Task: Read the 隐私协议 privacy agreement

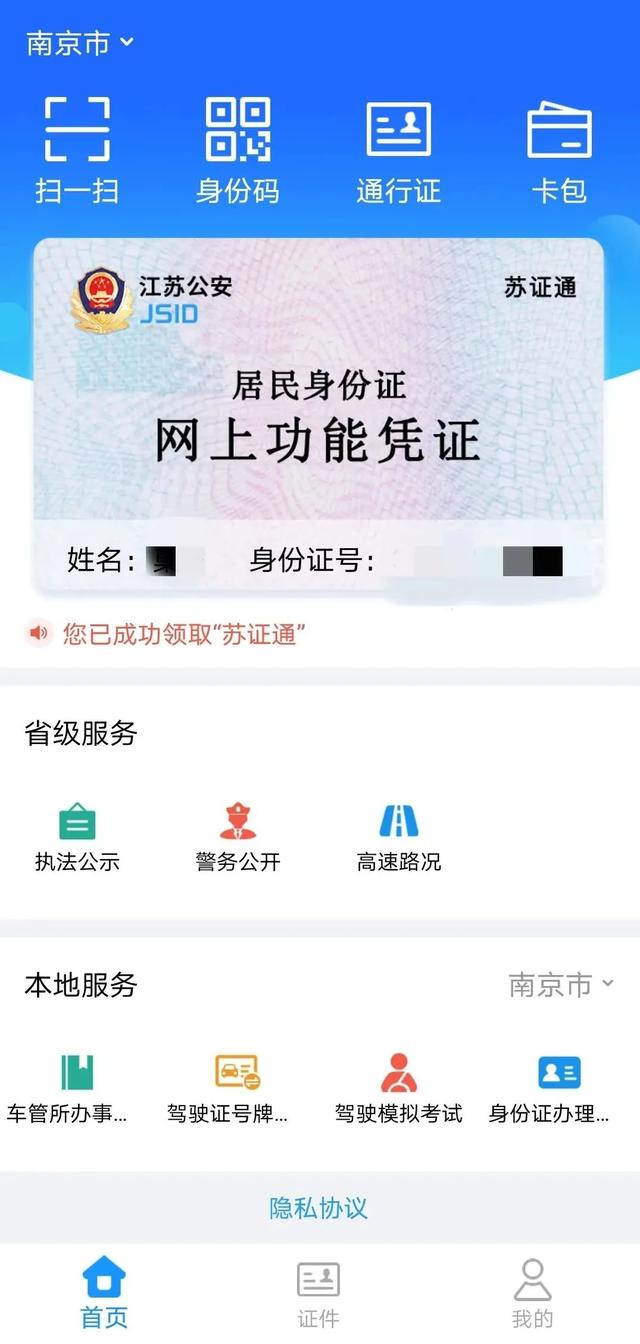Action: [x=318, y=1208]
